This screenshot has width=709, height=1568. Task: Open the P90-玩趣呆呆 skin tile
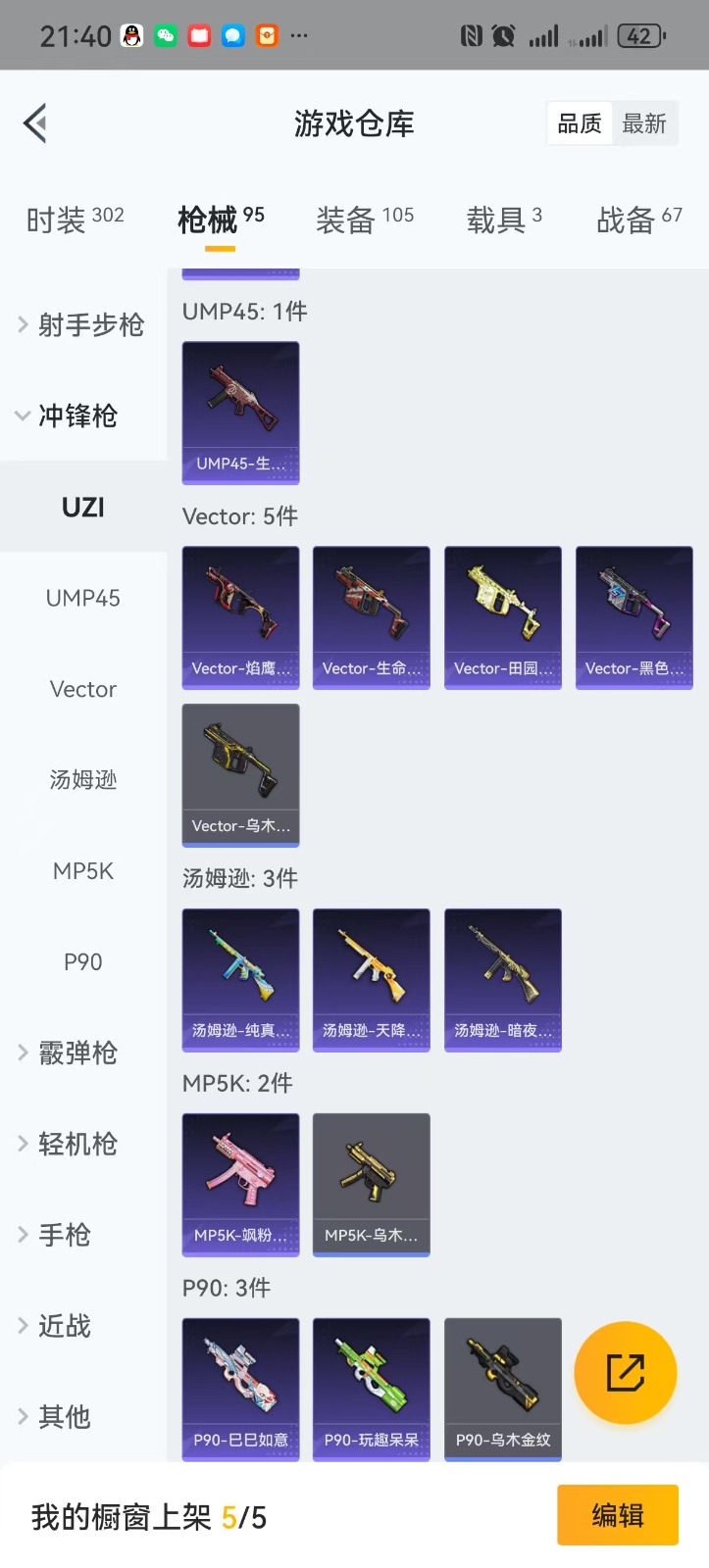371,1389
